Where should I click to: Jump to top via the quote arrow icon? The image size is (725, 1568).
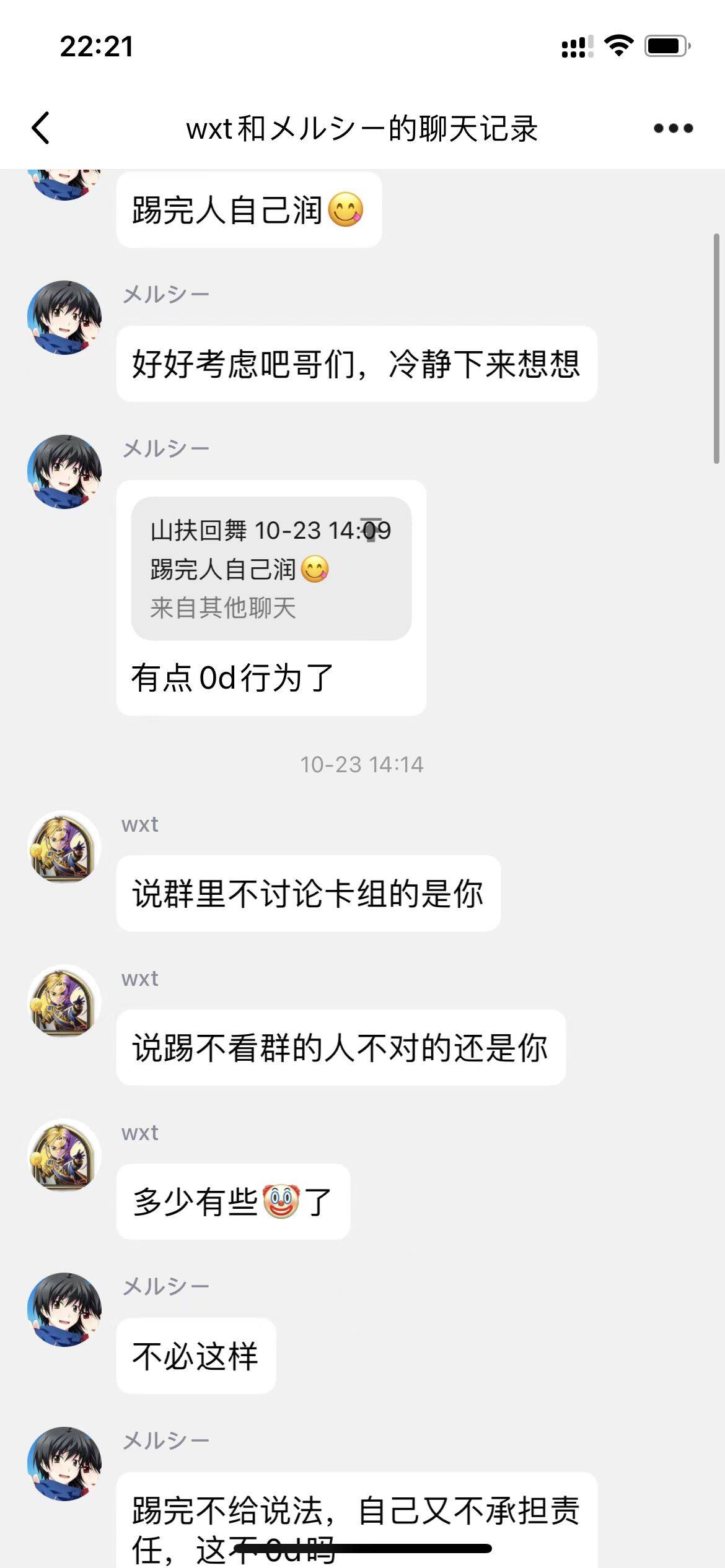click(x=371, y=529)
